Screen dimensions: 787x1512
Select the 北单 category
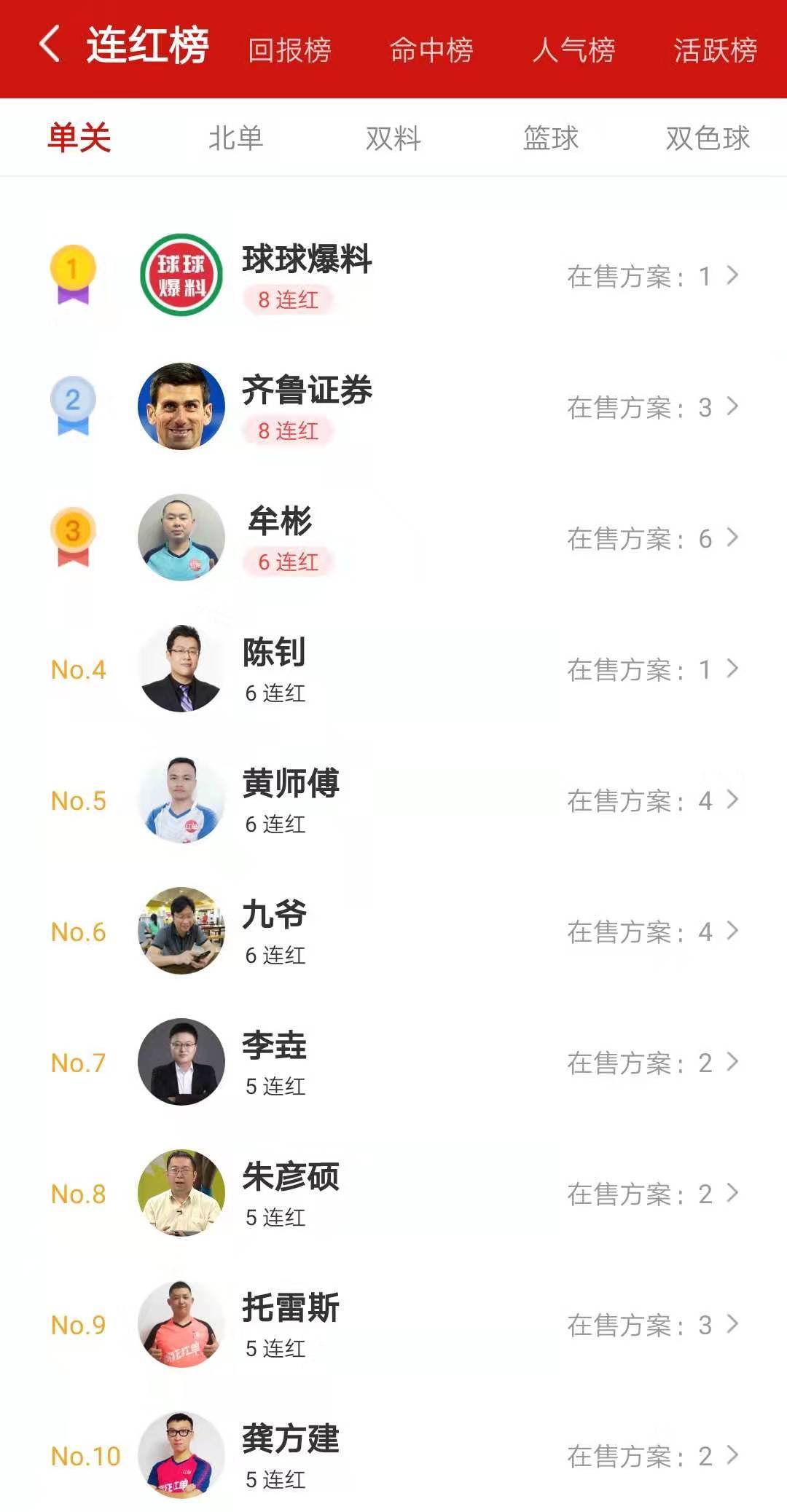click(235, 138)
